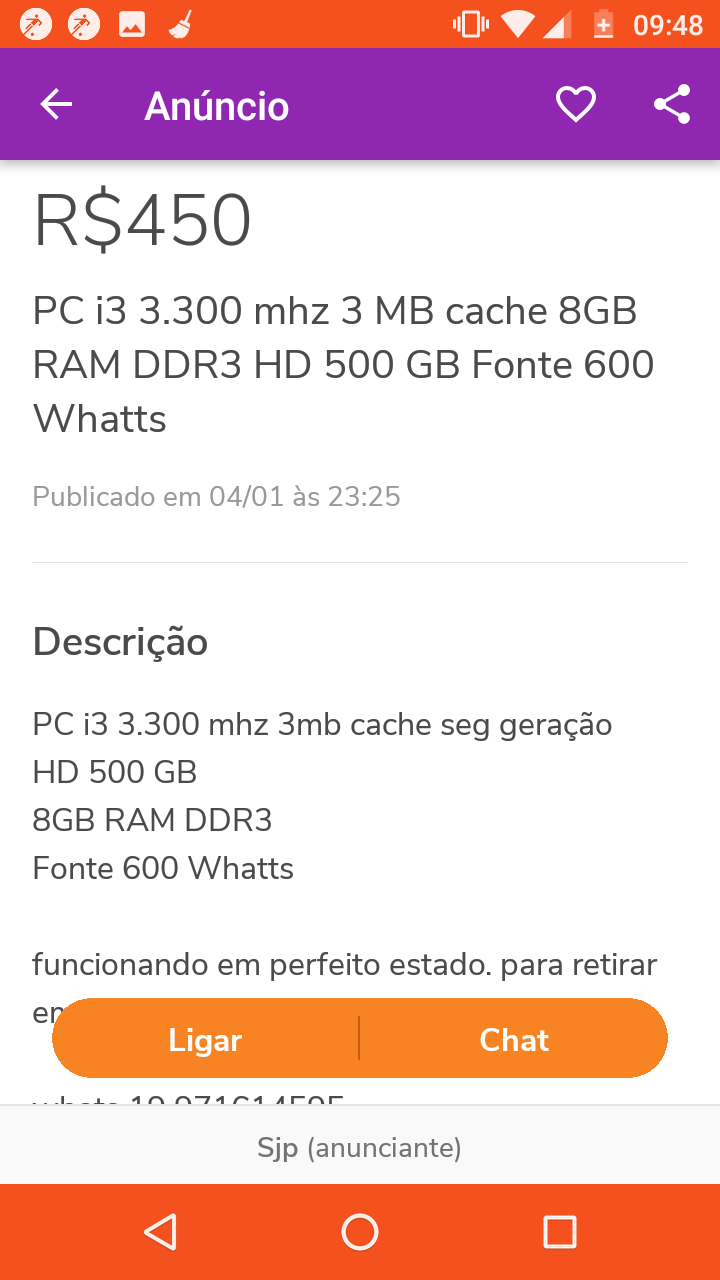This screenshot has height=1280, width=720.
Task: Call the seller with Ligar
Action: point(206,1039)
